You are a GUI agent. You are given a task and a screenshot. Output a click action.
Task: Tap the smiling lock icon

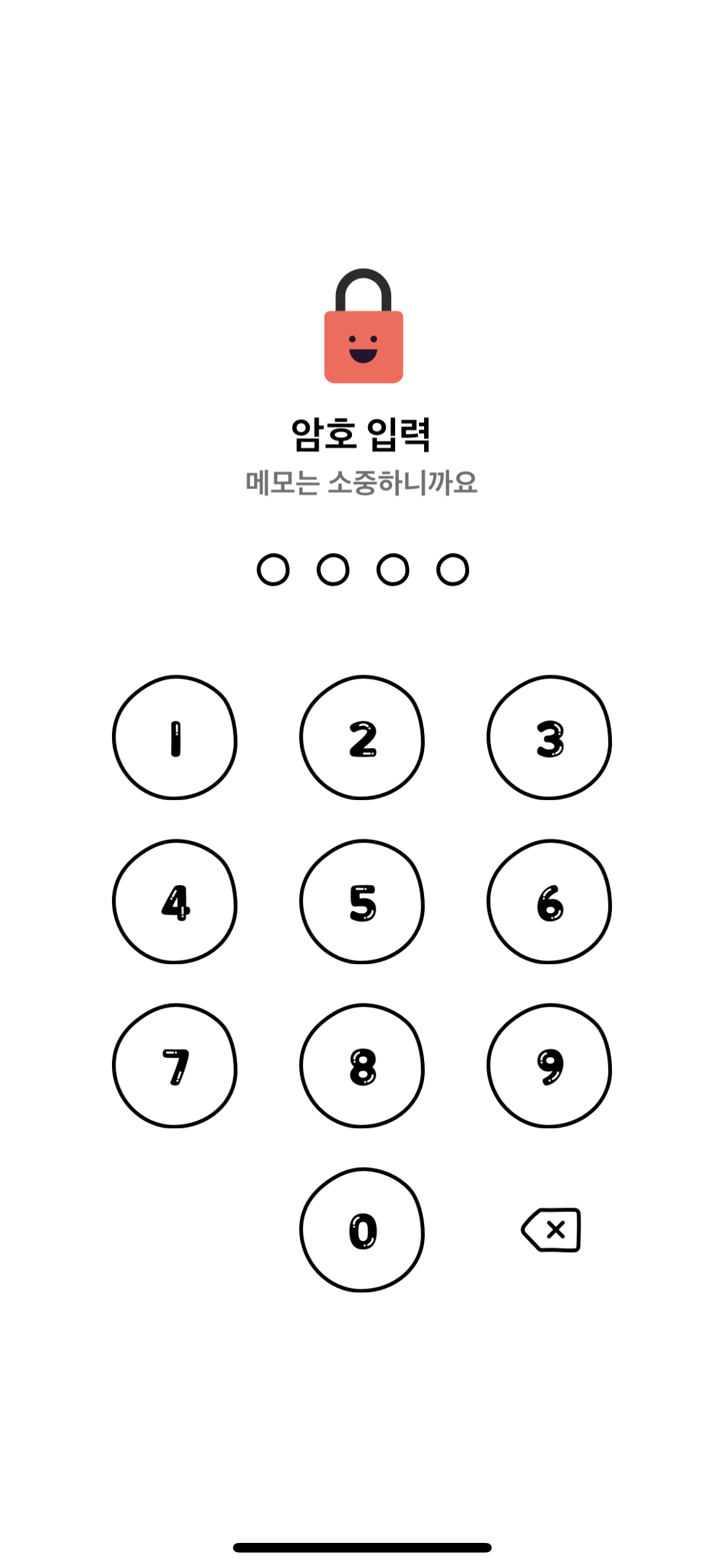[364, 325]
